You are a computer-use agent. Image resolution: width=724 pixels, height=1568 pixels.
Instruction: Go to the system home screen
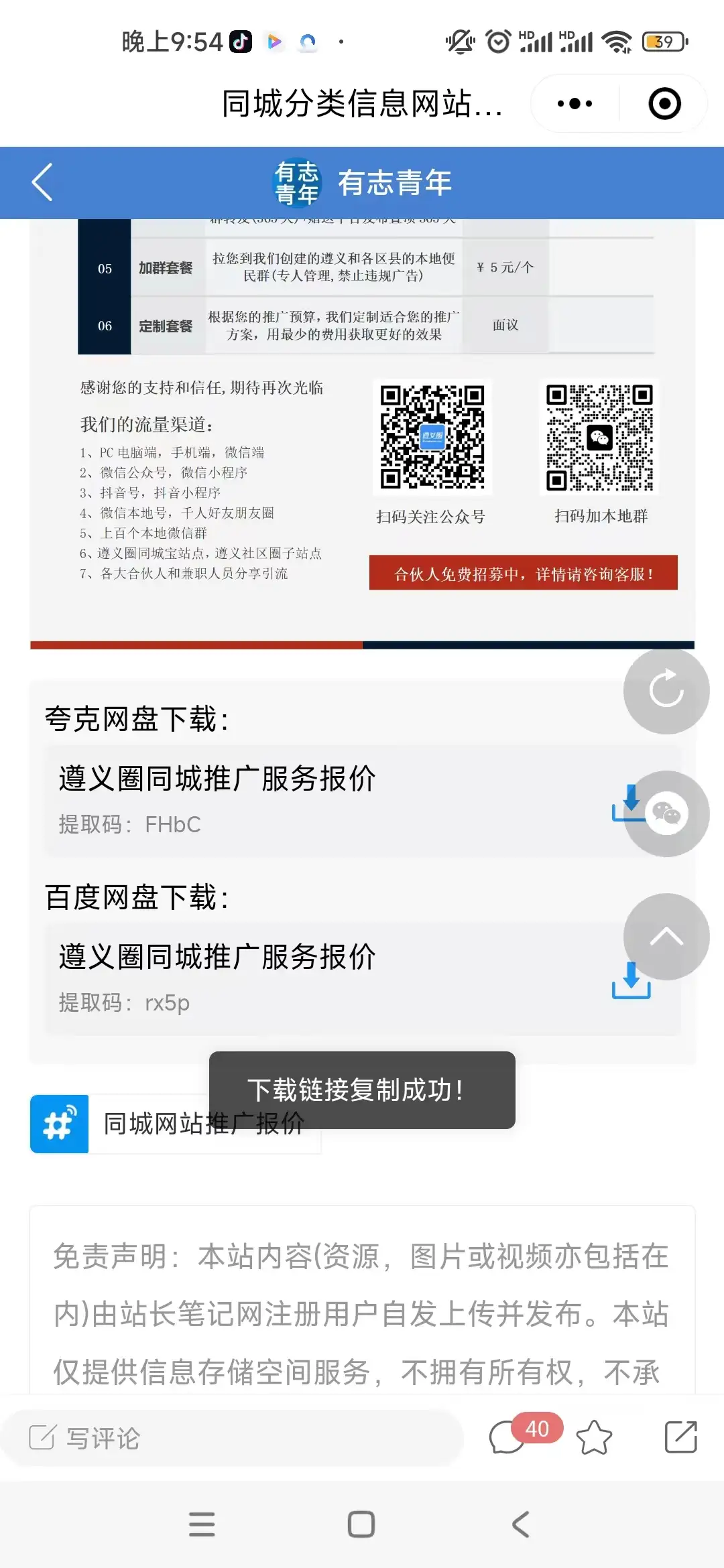[361, 1524]
